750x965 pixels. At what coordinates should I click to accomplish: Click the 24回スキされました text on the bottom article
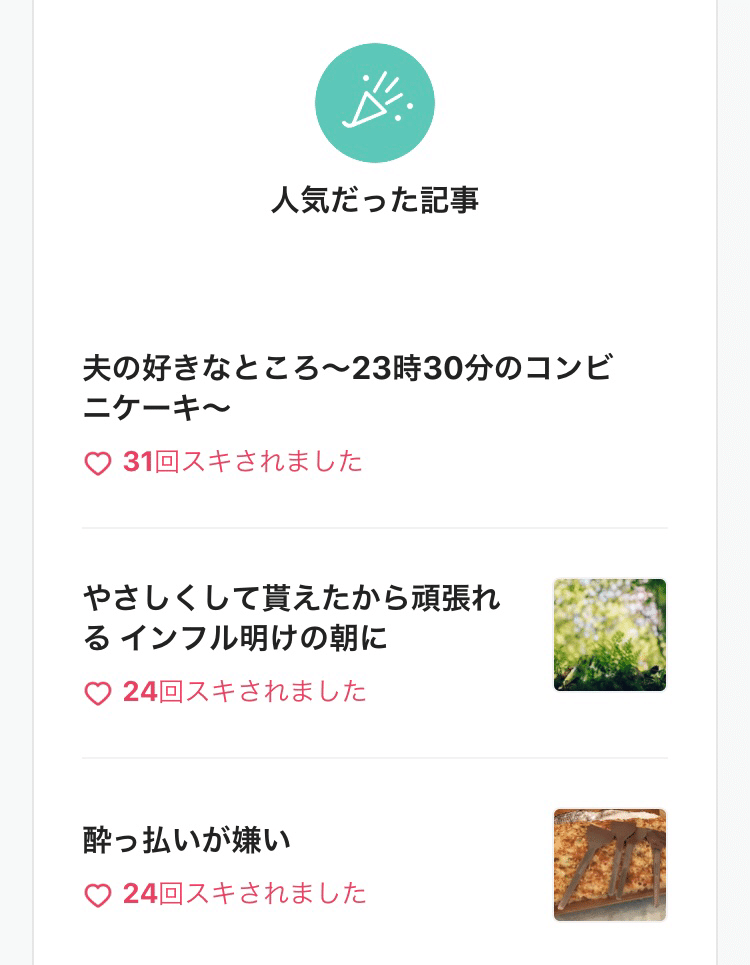pyautogui.click(x=243, y=893)
